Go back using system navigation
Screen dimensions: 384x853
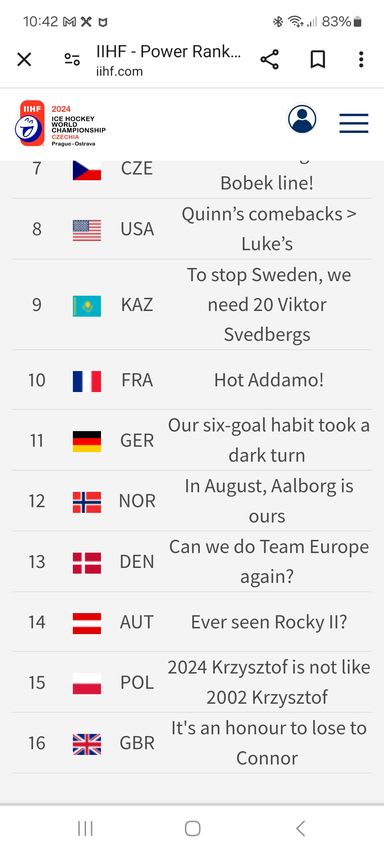pos(300,828)
